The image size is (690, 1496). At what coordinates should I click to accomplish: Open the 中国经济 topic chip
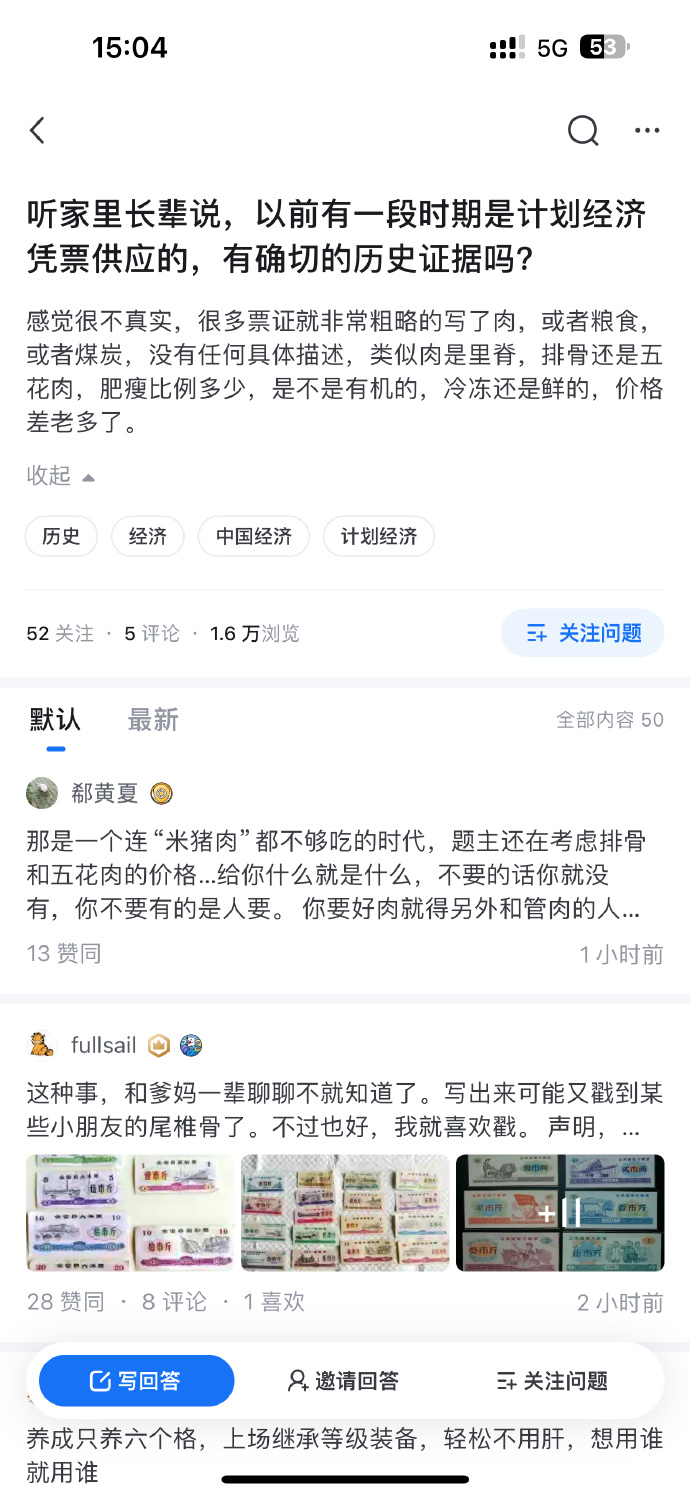coord(254,536)
